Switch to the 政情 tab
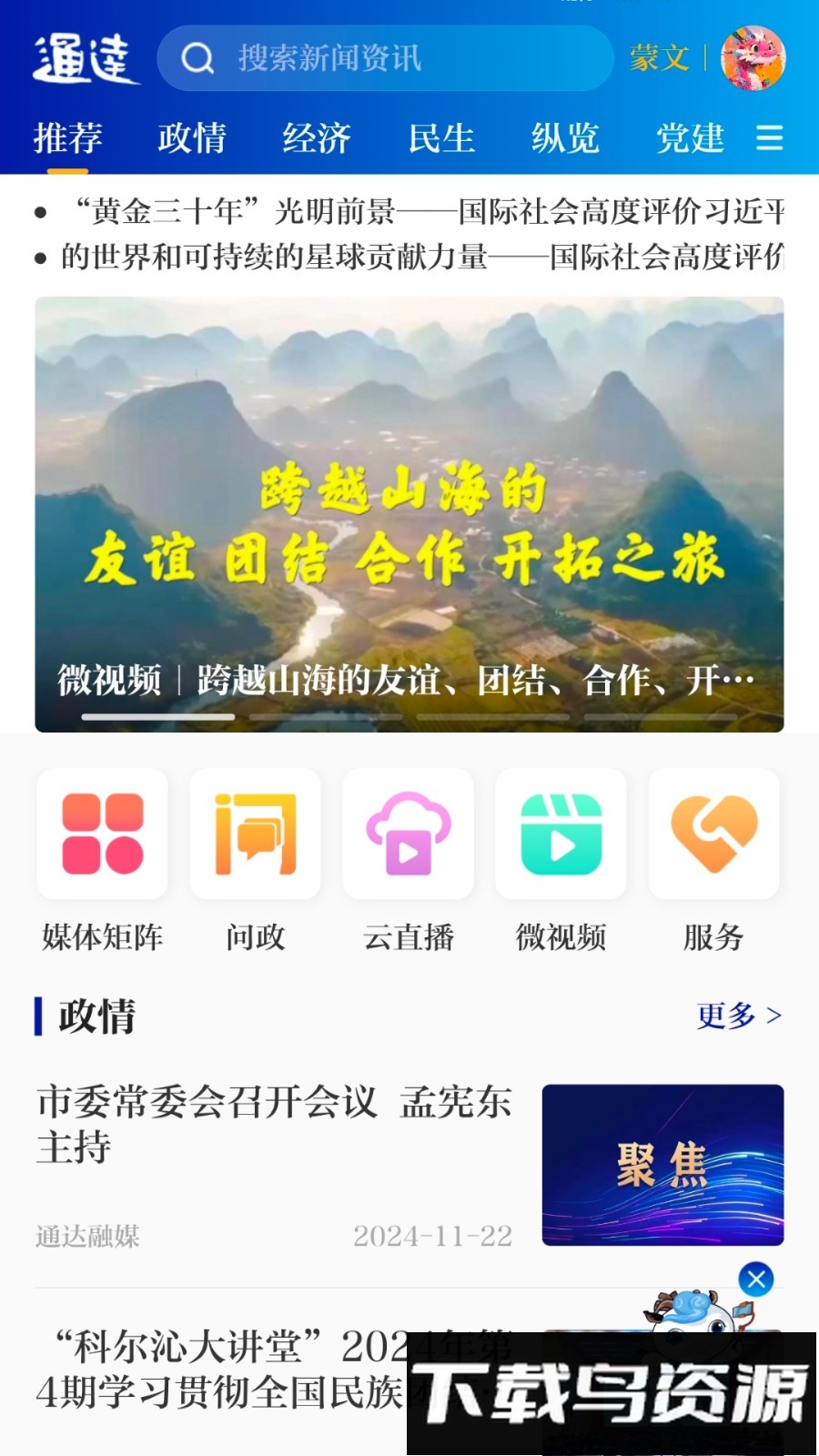819x1456 pixels. (x=192, y=138)
